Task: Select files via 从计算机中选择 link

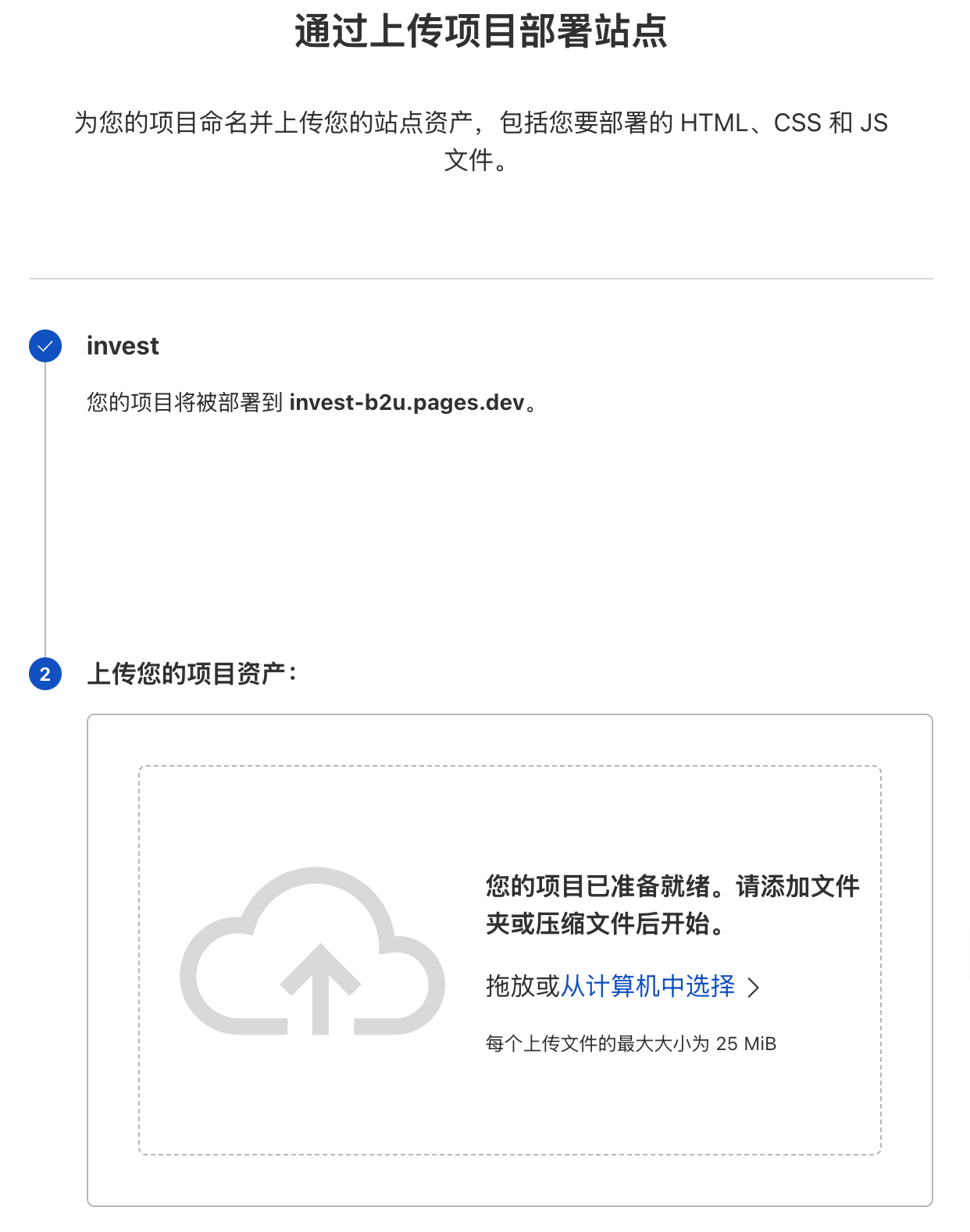Action: click(x=647, y=986)
